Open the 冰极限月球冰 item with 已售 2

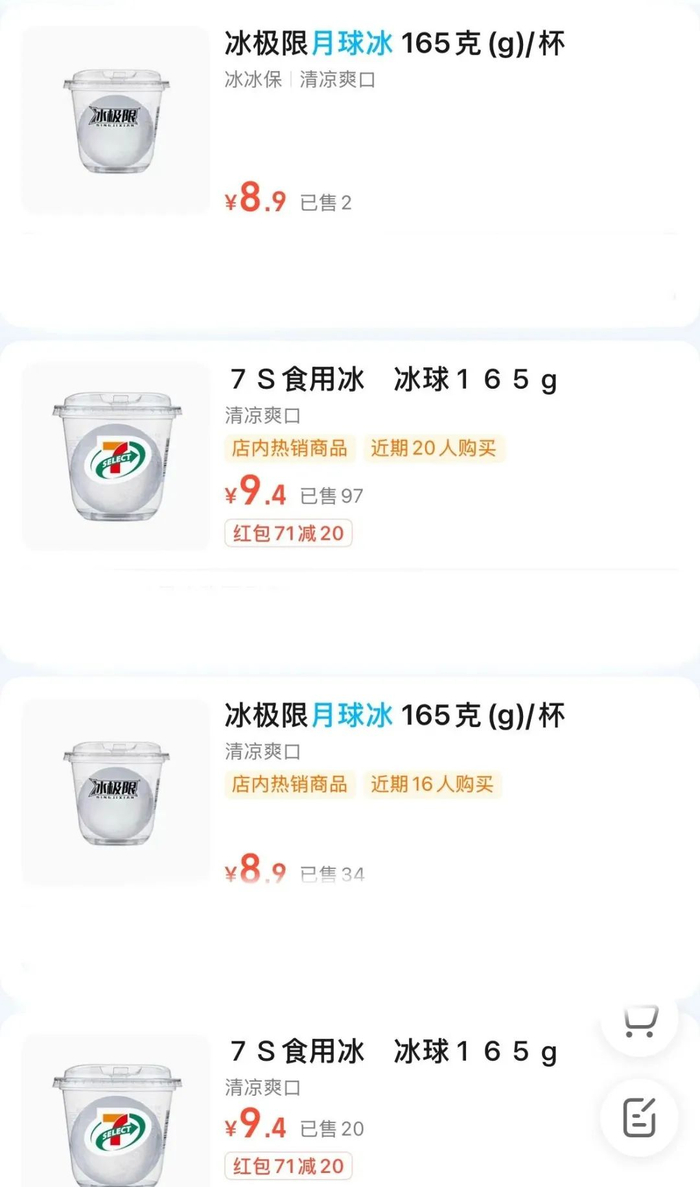(x=395, y=45)
